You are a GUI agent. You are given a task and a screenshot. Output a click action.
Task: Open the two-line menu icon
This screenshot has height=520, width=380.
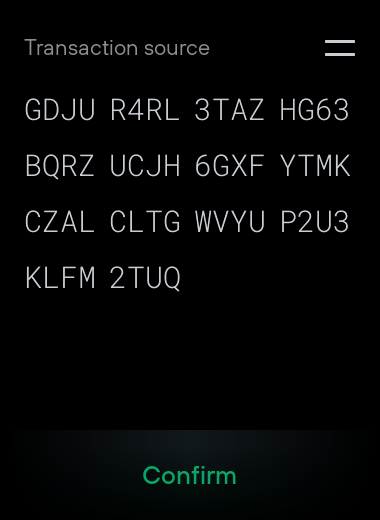click(340, 48)
